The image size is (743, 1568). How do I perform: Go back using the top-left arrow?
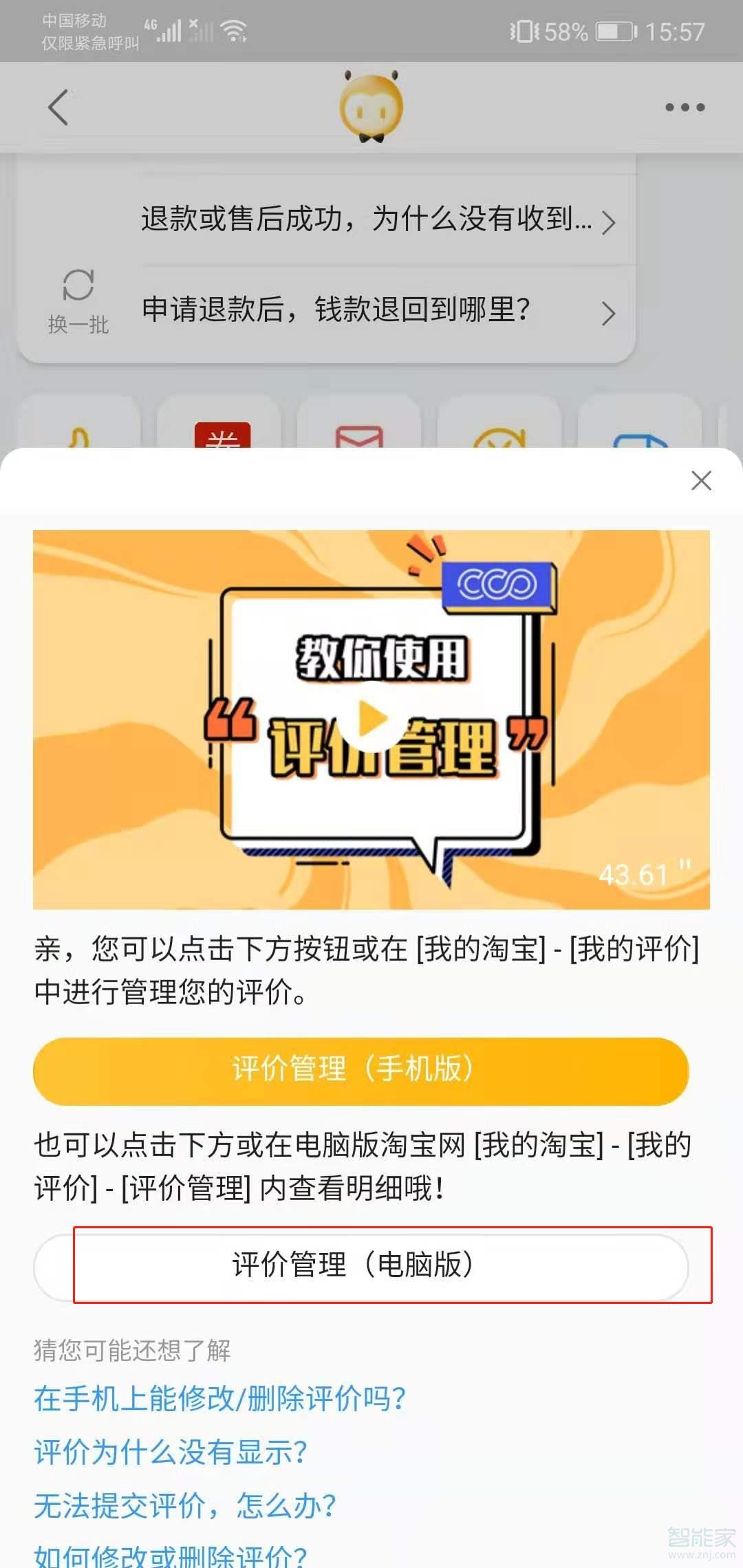click(x=58, y=107)
